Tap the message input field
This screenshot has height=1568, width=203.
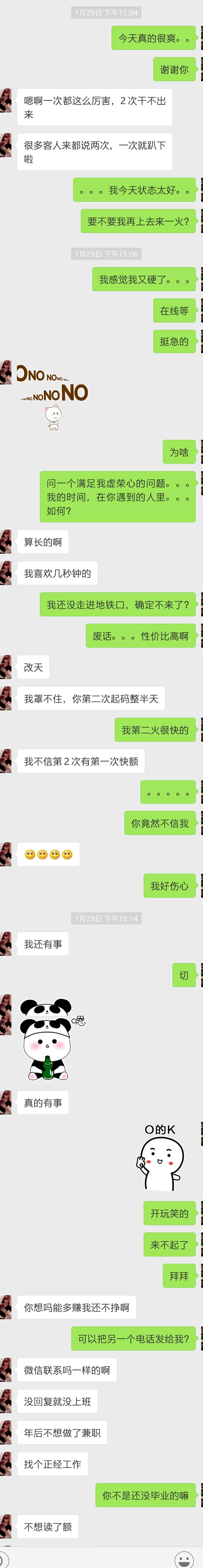pyautogui.click(x=91, y=1560)
